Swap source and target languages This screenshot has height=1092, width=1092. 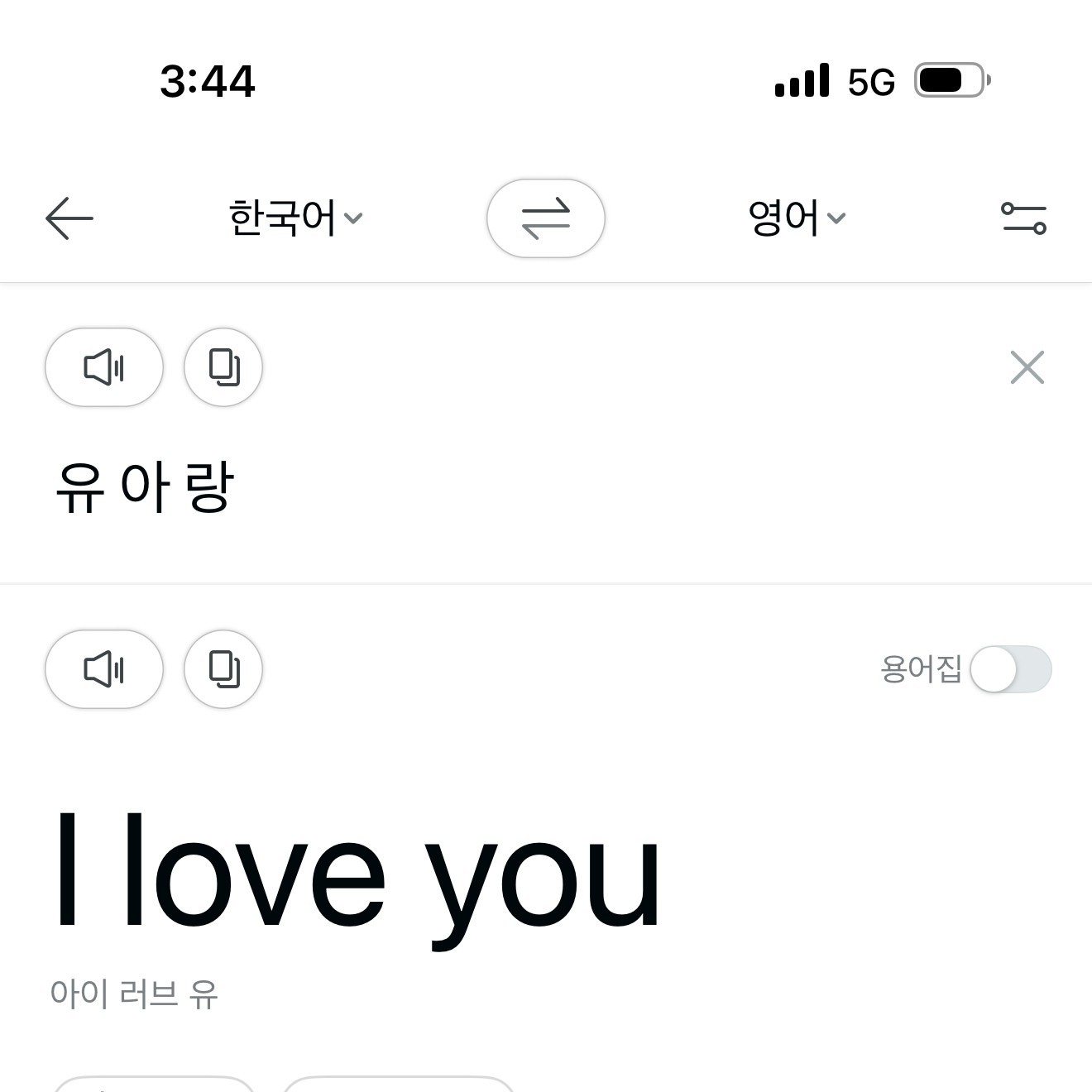(x=546, y=218)
